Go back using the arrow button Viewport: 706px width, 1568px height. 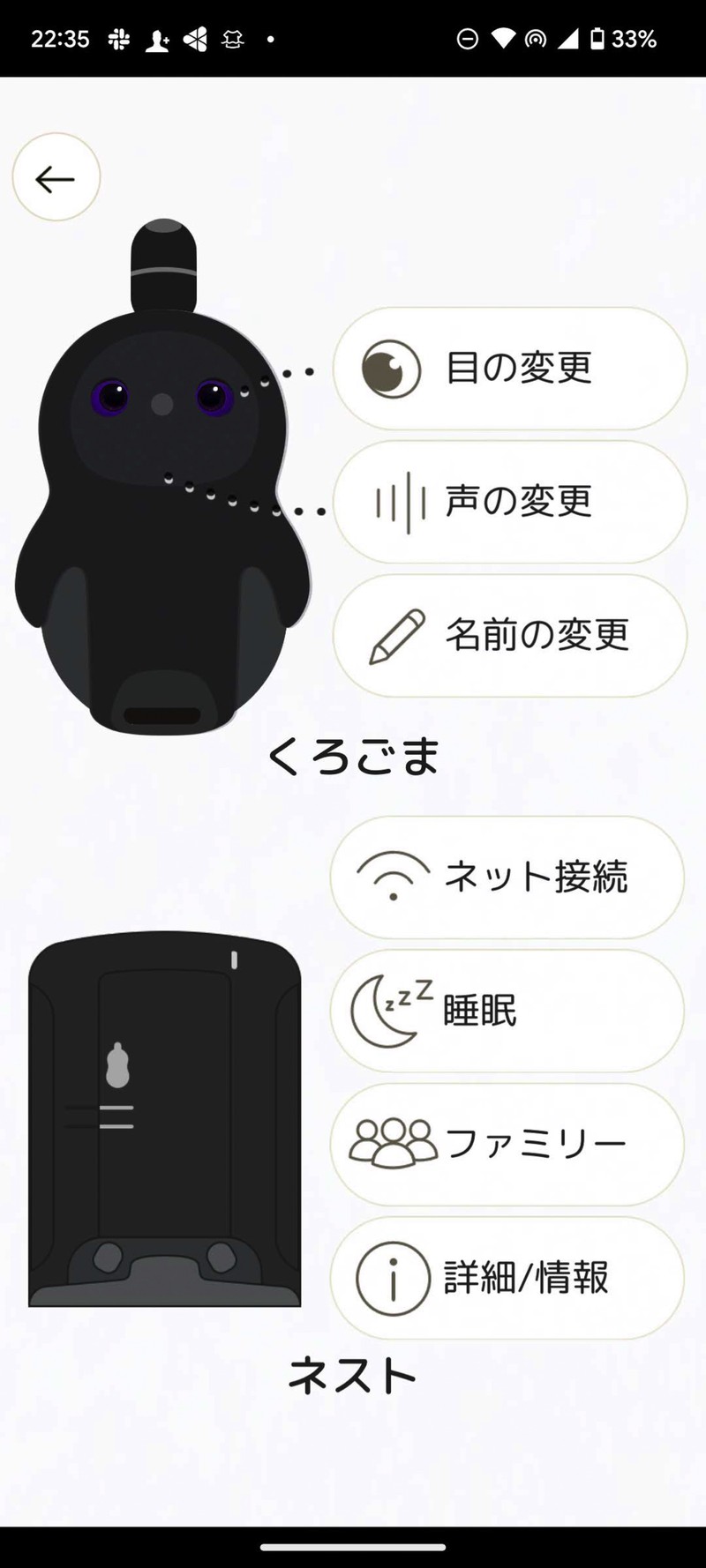[56, 177]
